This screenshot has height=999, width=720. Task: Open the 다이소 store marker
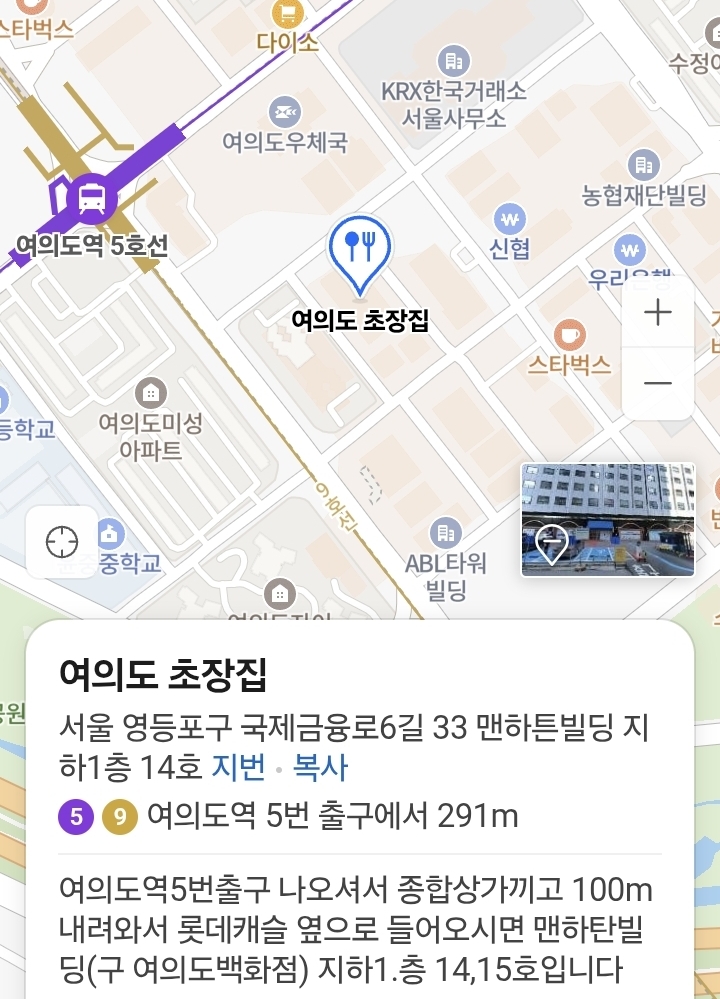(288, 14)
